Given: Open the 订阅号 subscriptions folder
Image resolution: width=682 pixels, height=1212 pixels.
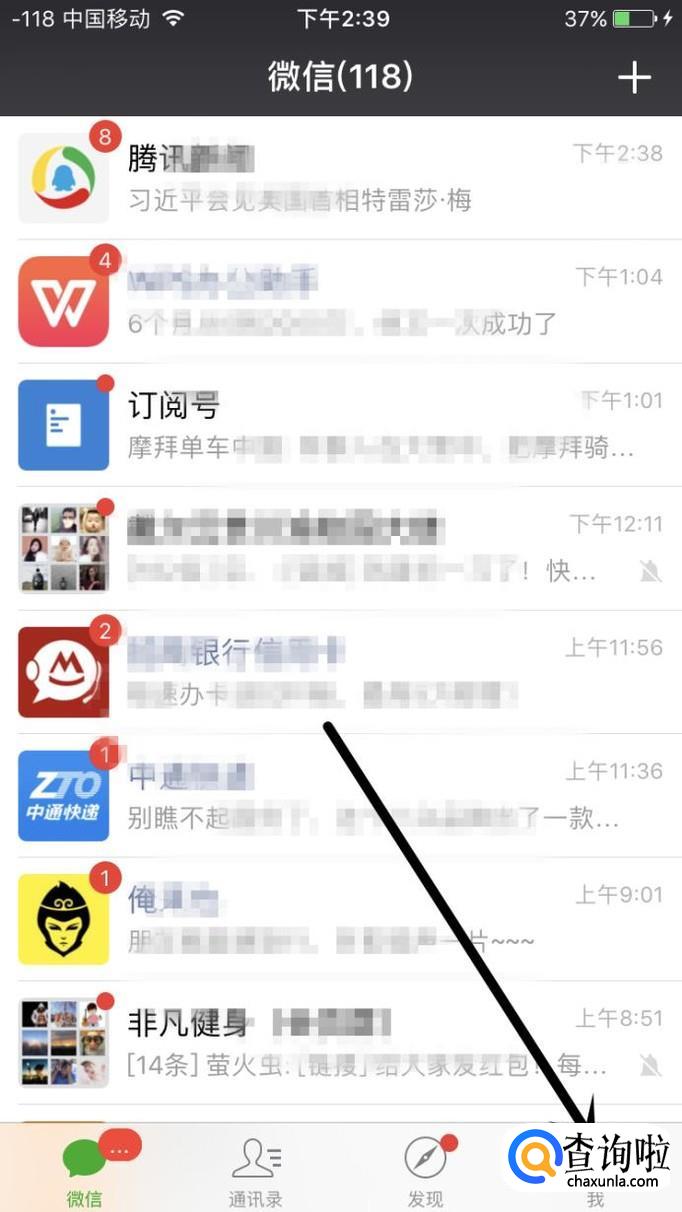Looking at the screenshot, I should (341, 425).
